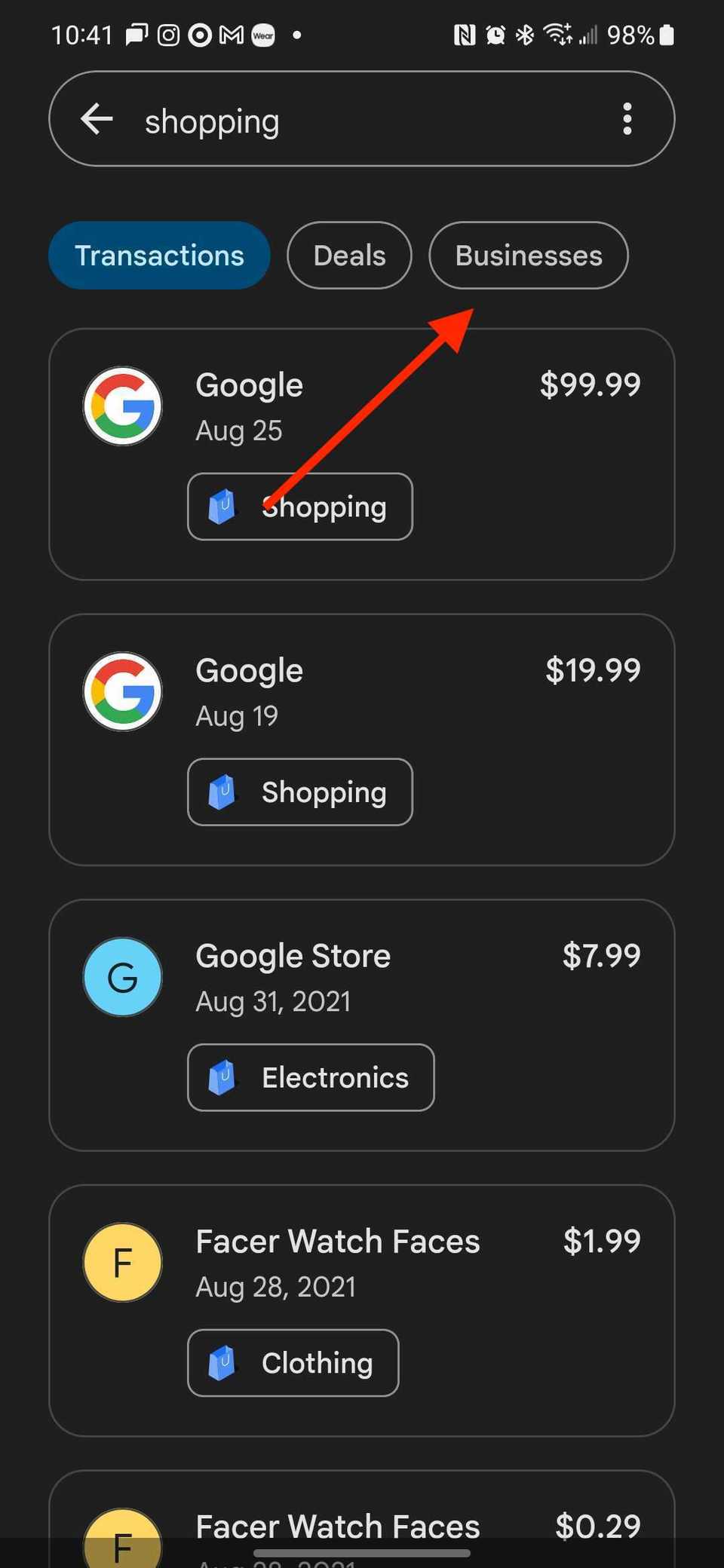The image size is (724, 1568).
Task: Select the Google Store circular G icon
Action: pos(122,977)
